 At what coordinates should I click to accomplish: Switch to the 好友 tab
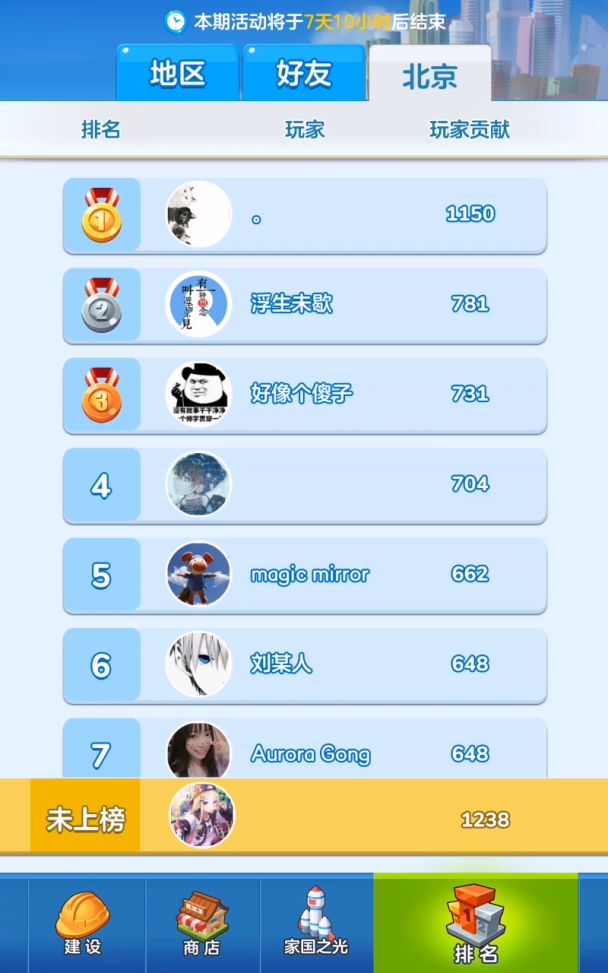click(x=304, y=74)
